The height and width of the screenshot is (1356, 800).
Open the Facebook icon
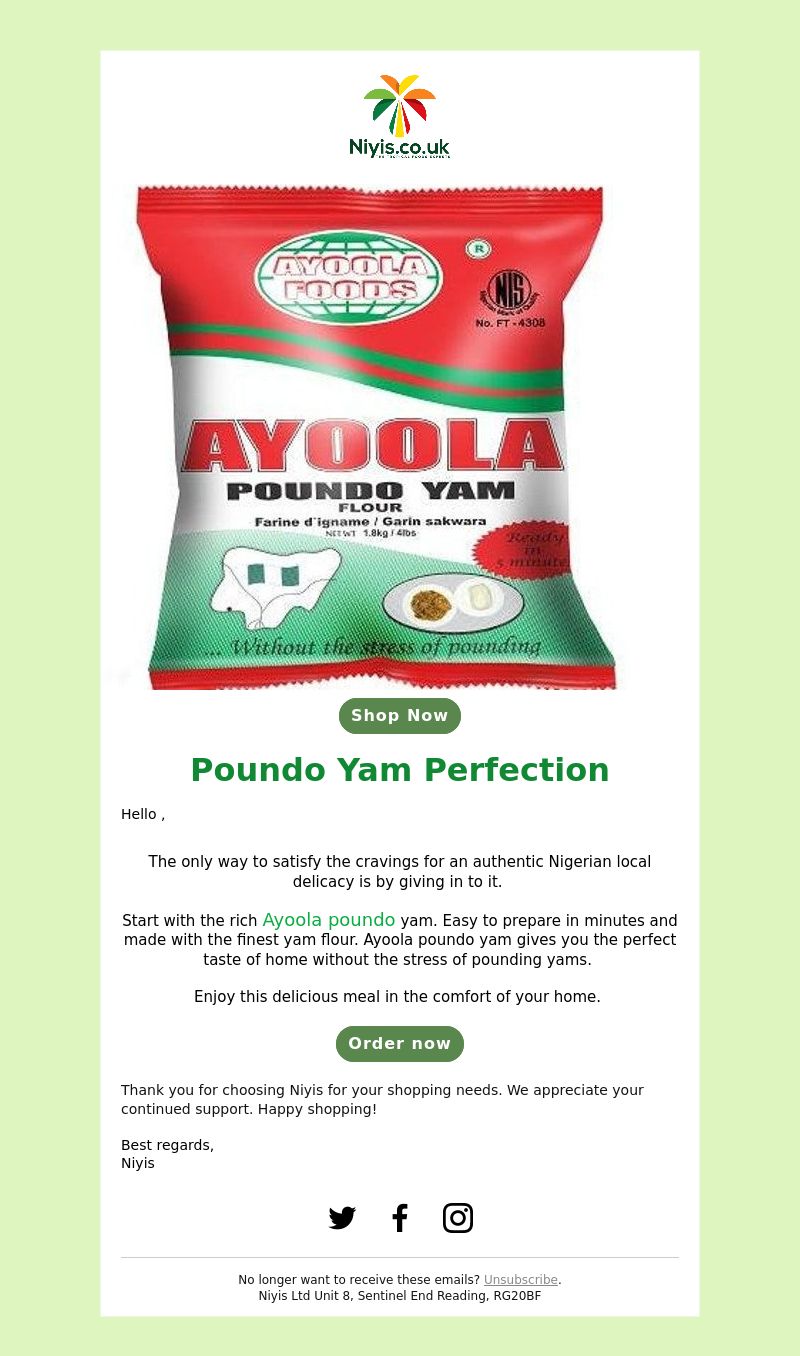(400, 1218)
